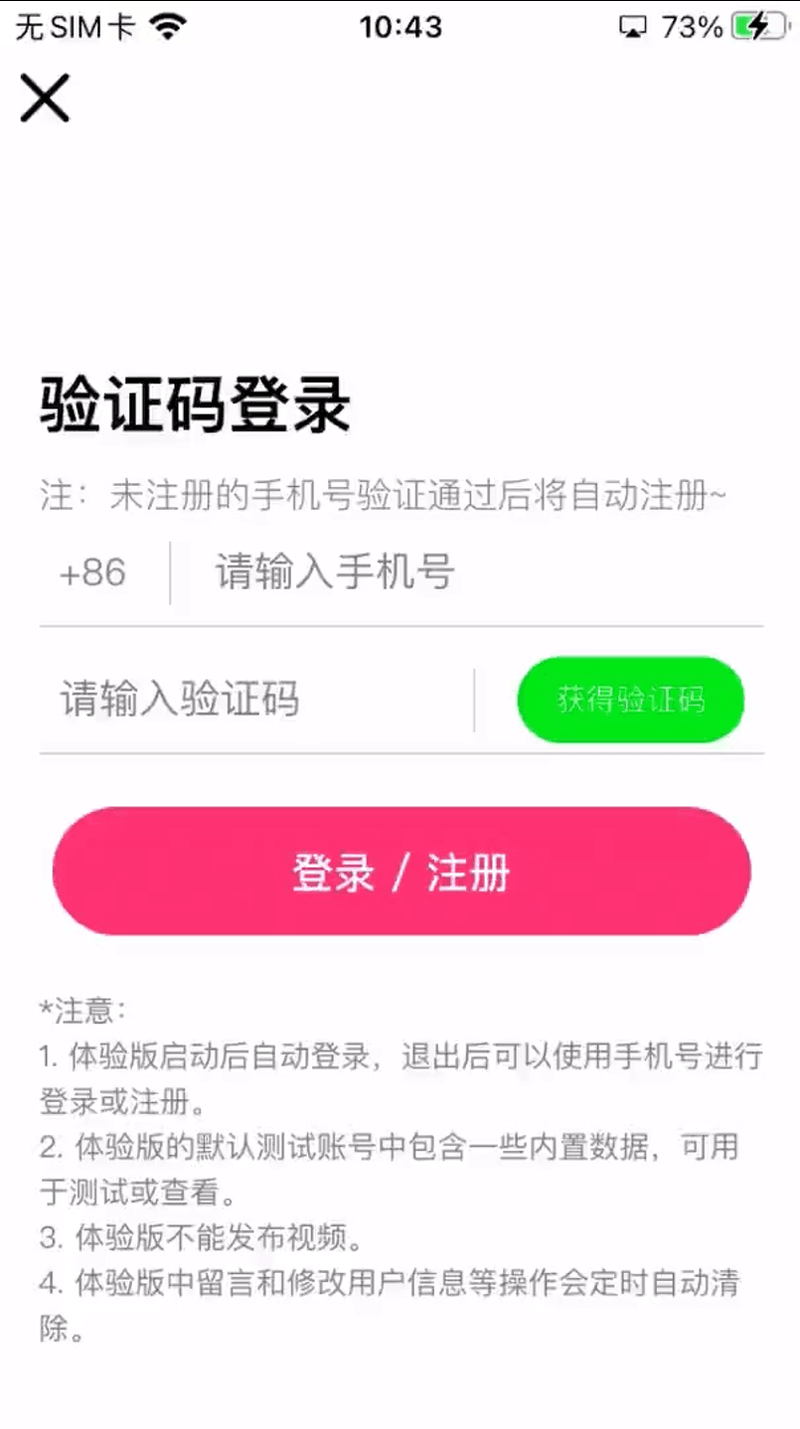
Task: Request a code with 获得验证码 button
Action: coord(630,699)
